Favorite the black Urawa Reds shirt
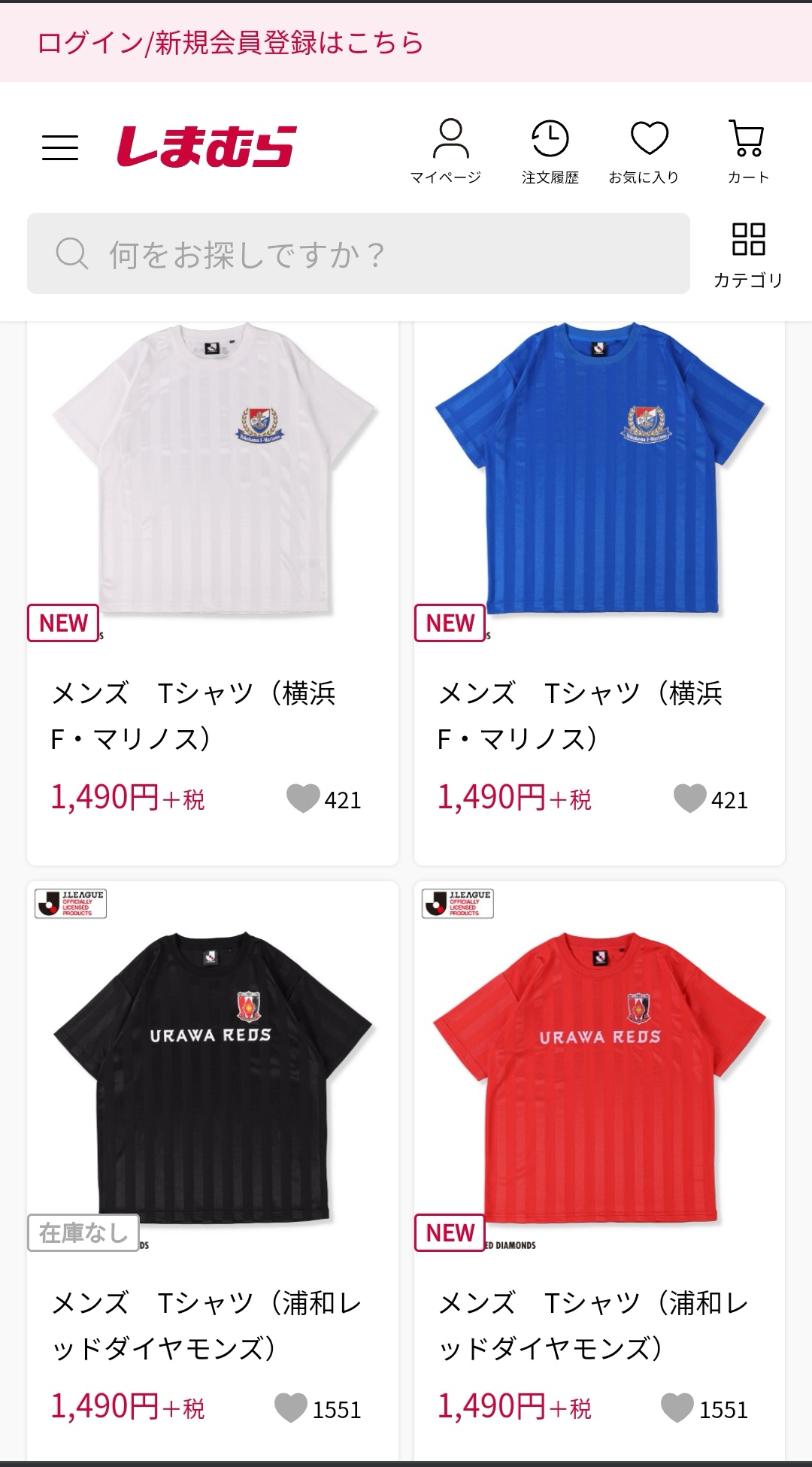This screenshot has width=812, height=1467. coord(291,1408)
